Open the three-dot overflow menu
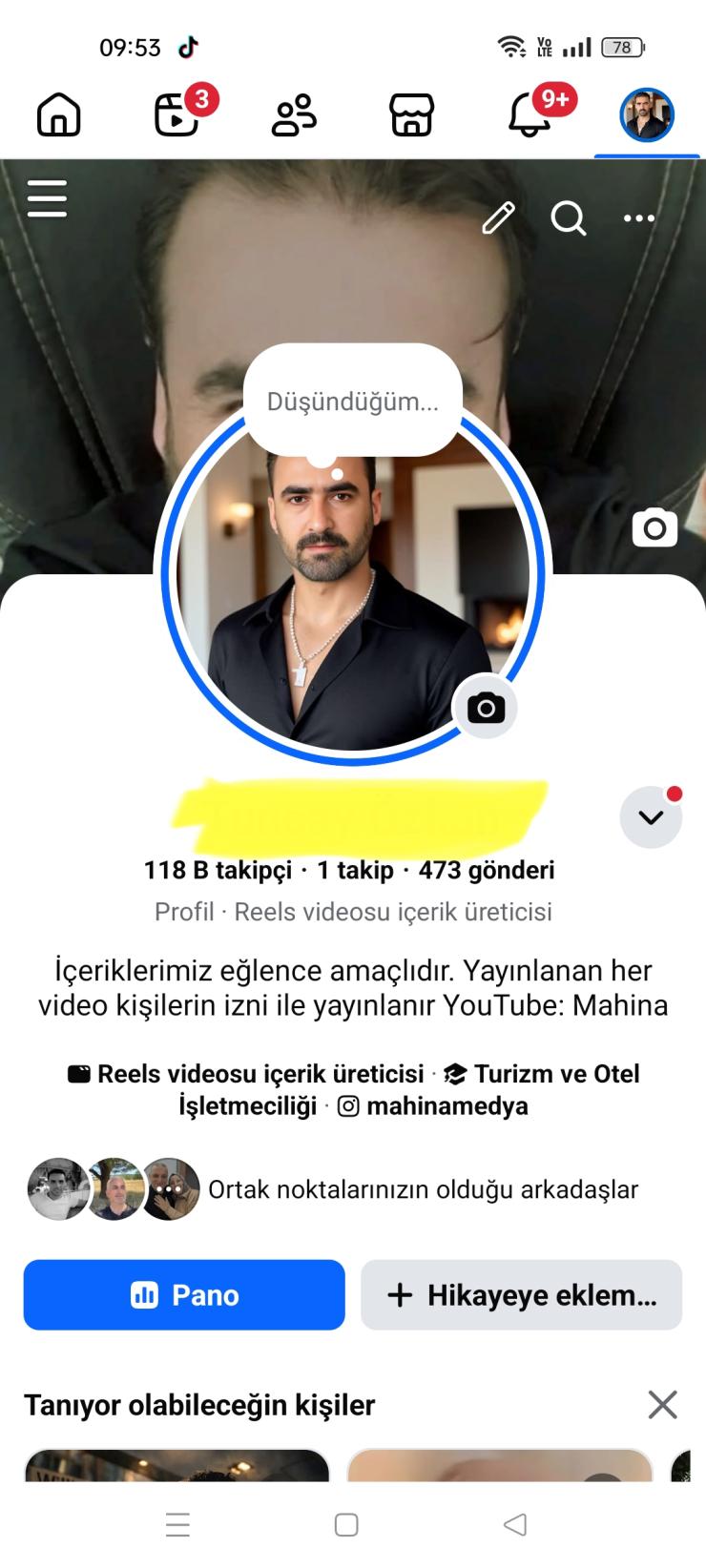 (639, 218)
